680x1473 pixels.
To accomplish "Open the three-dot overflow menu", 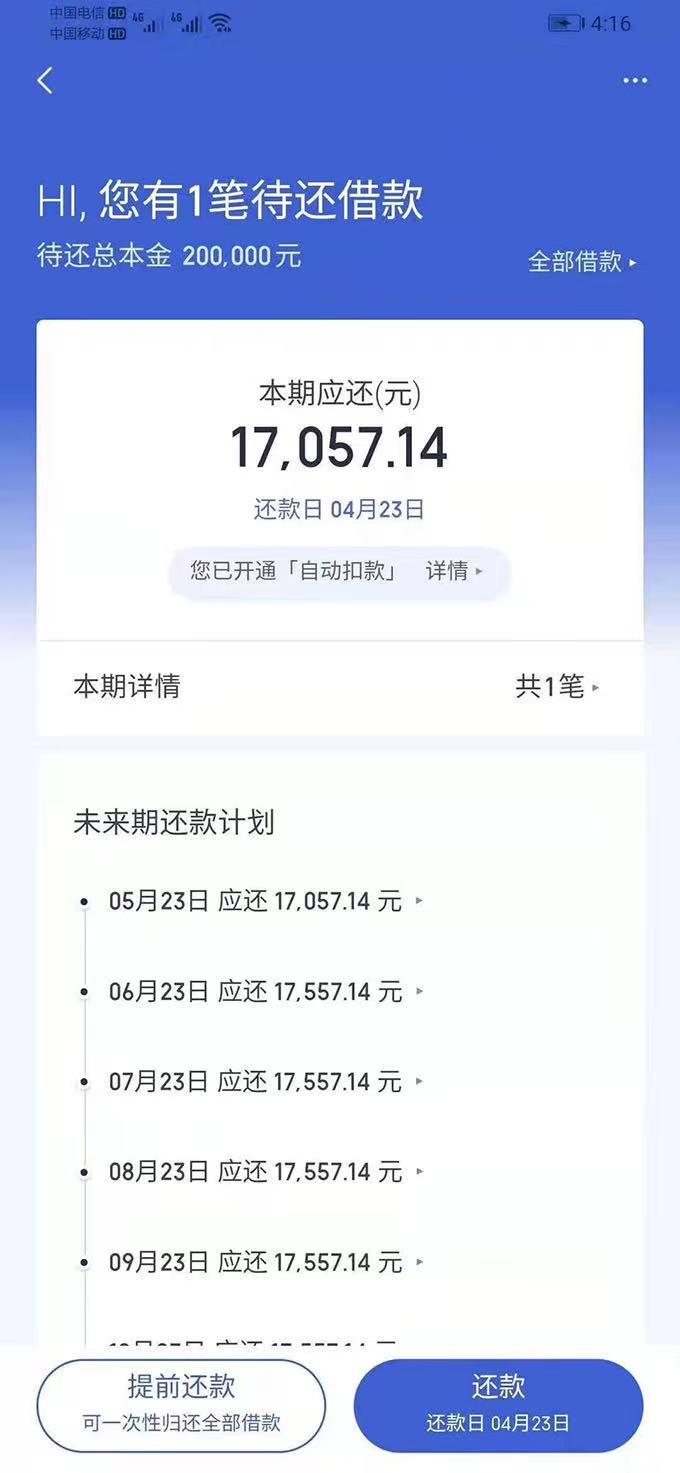I will pos(635,81).
